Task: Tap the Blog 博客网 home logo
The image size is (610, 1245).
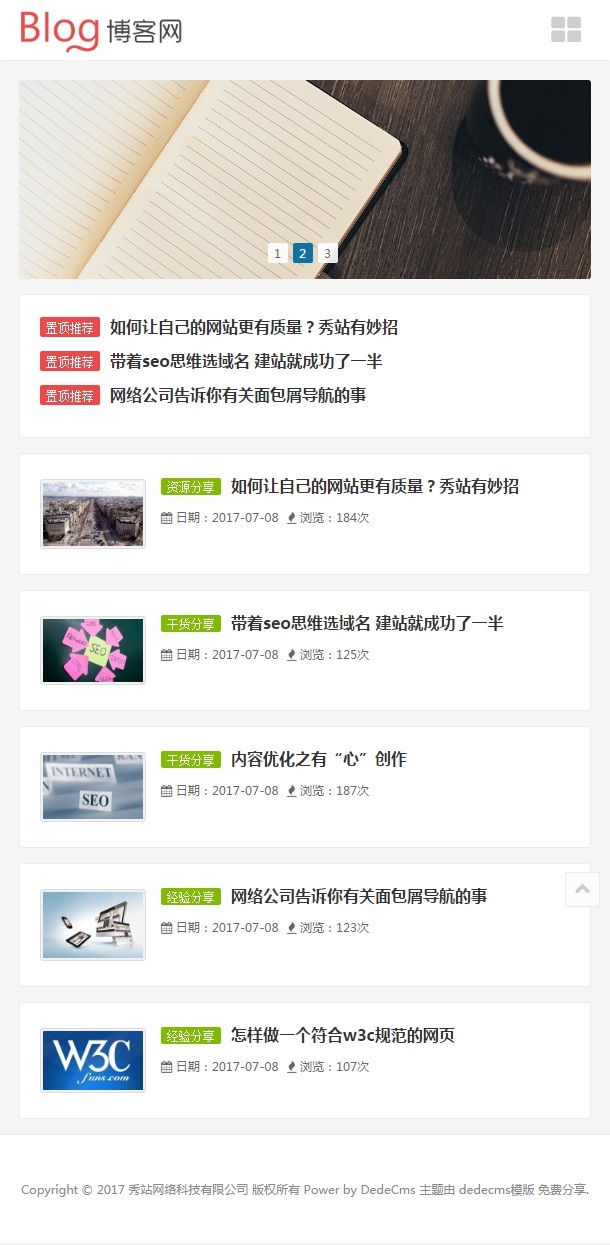Action: coord(101,30)
